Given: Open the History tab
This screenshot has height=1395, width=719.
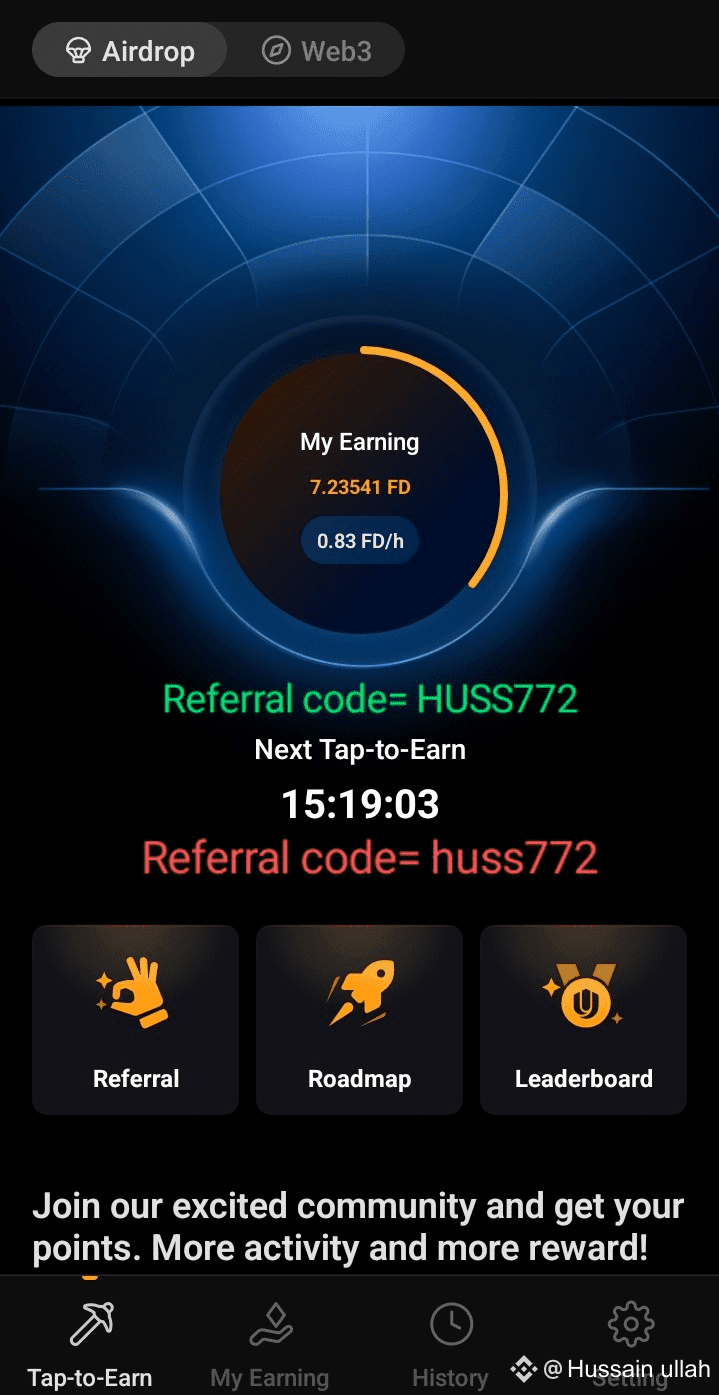Looking at the screenshot, I should pos(451,1342).
